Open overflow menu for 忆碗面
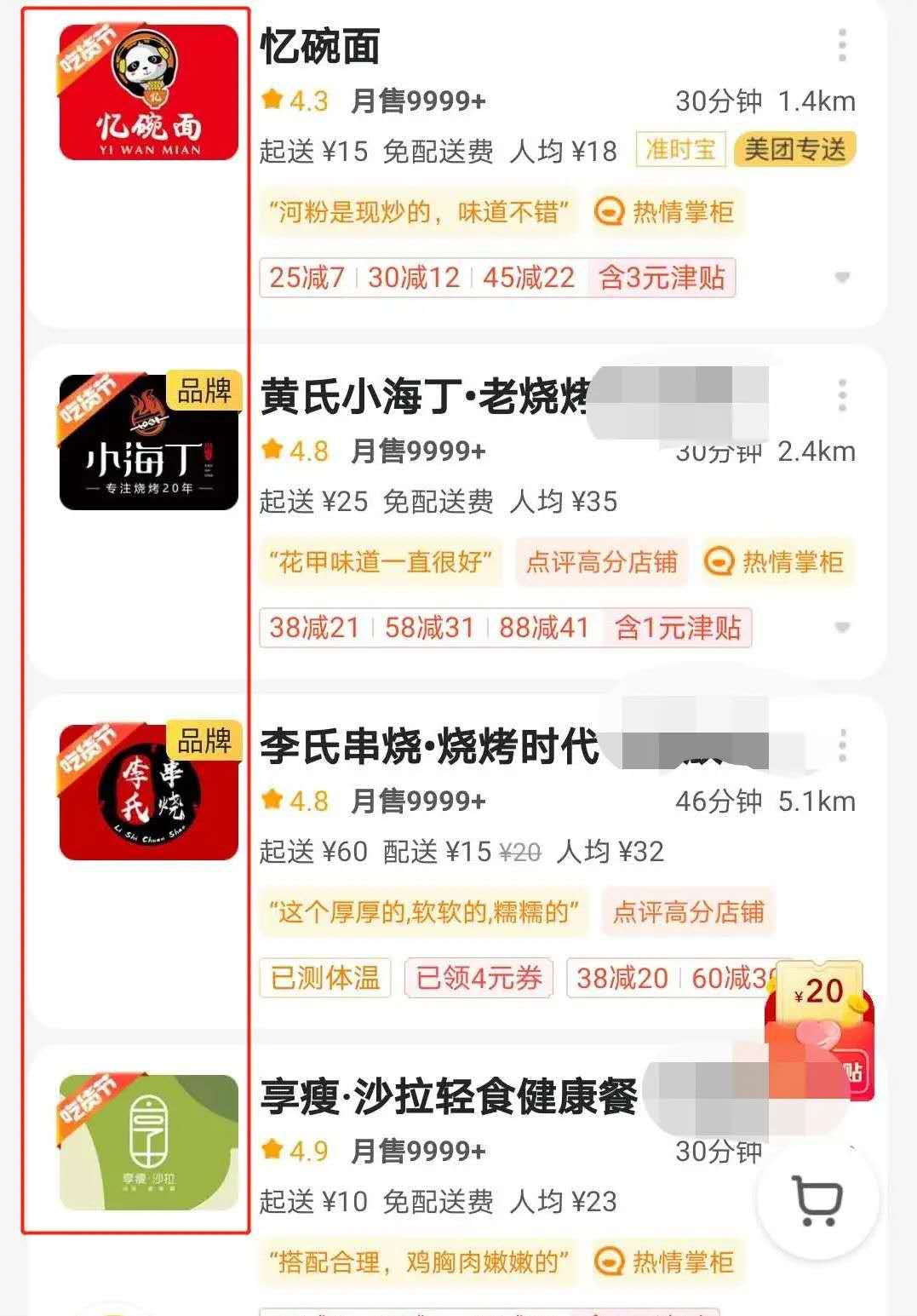Viewport: 917px width, 1316px height. click(841, 46)
